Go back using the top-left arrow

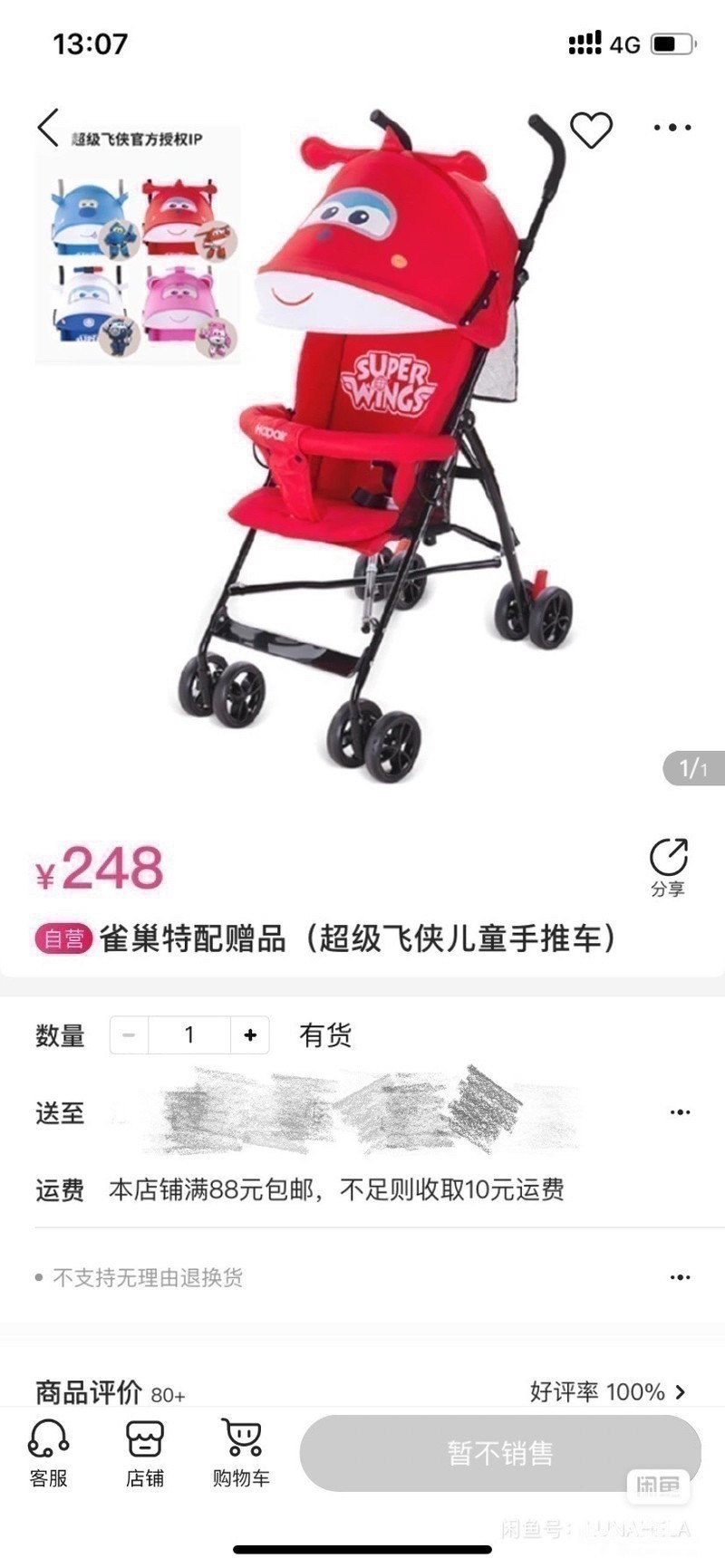click(49, 128)
